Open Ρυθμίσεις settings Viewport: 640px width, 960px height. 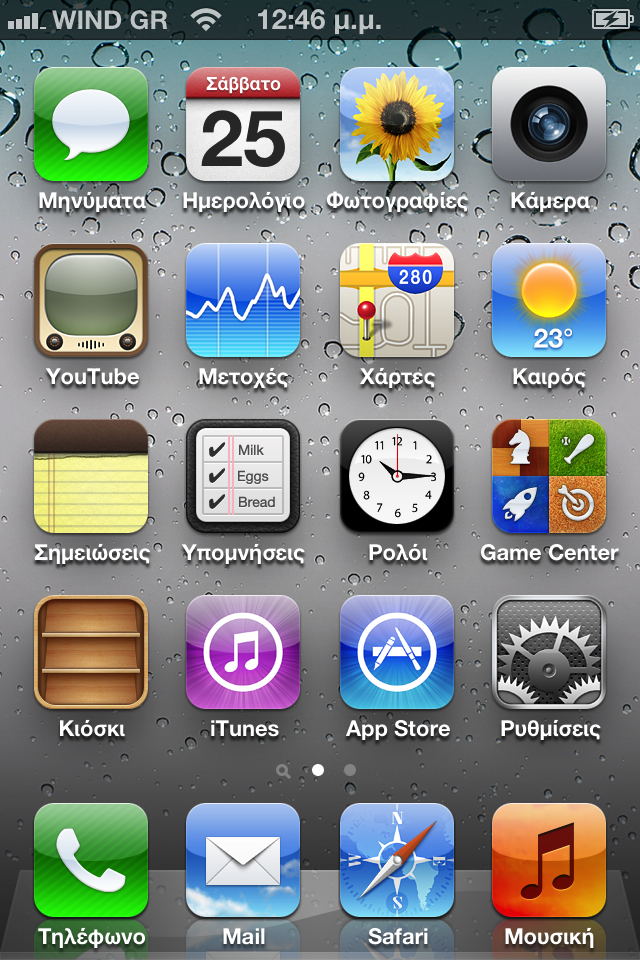click(x=549, y=653)
